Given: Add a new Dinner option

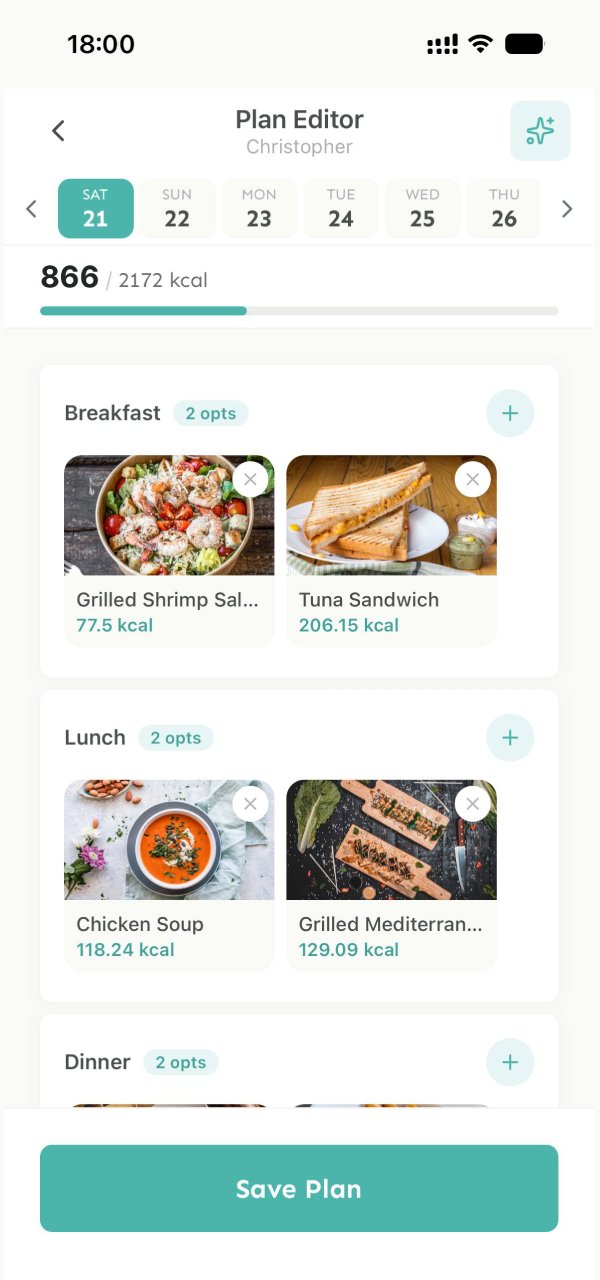Looking at the screenshot, I should pos(510,1062).
